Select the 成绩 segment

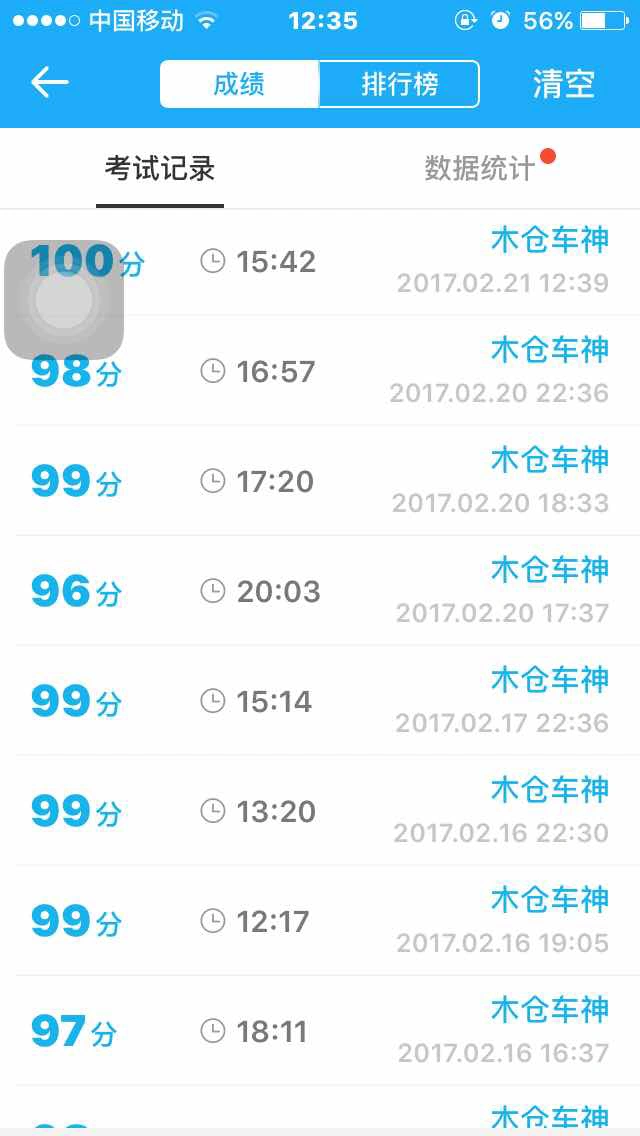coord(239,84)
